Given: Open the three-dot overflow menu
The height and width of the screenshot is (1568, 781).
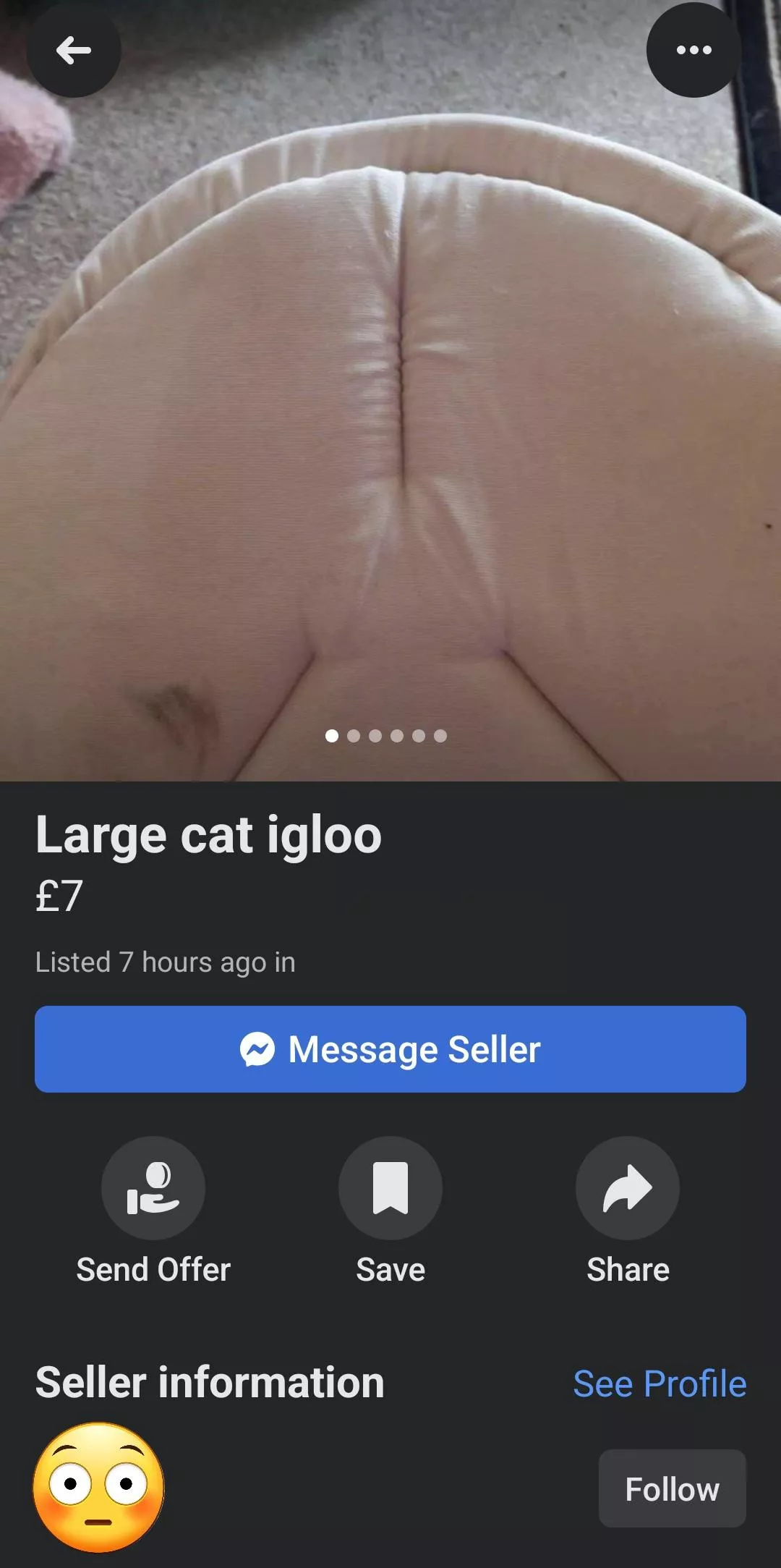Looking at the screenshot, I should point(693,50).
